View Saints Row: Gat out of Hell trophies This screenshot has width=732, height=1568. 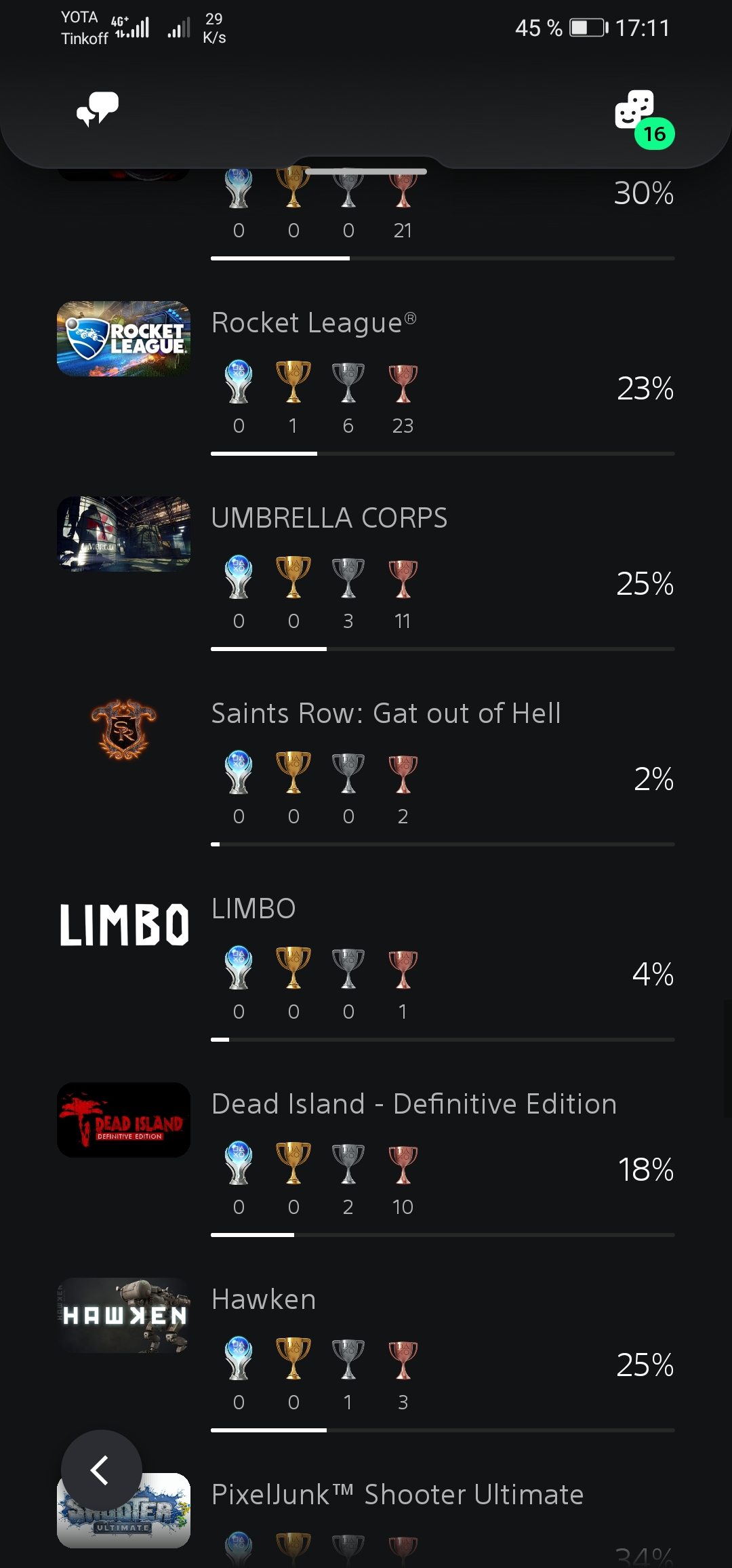click(x=366, y=768)
